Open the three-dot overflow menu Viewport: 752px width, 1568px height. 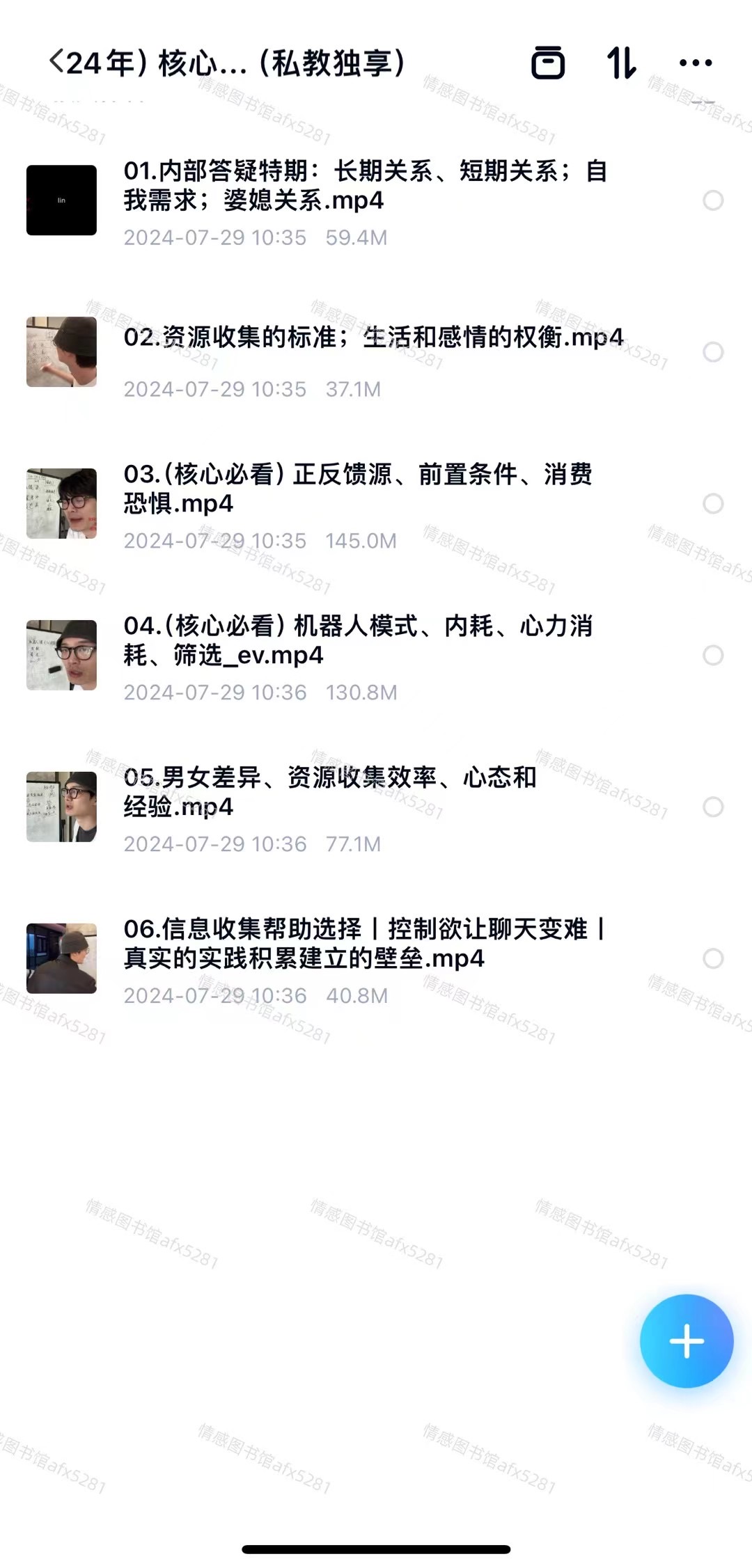(695, 63)
